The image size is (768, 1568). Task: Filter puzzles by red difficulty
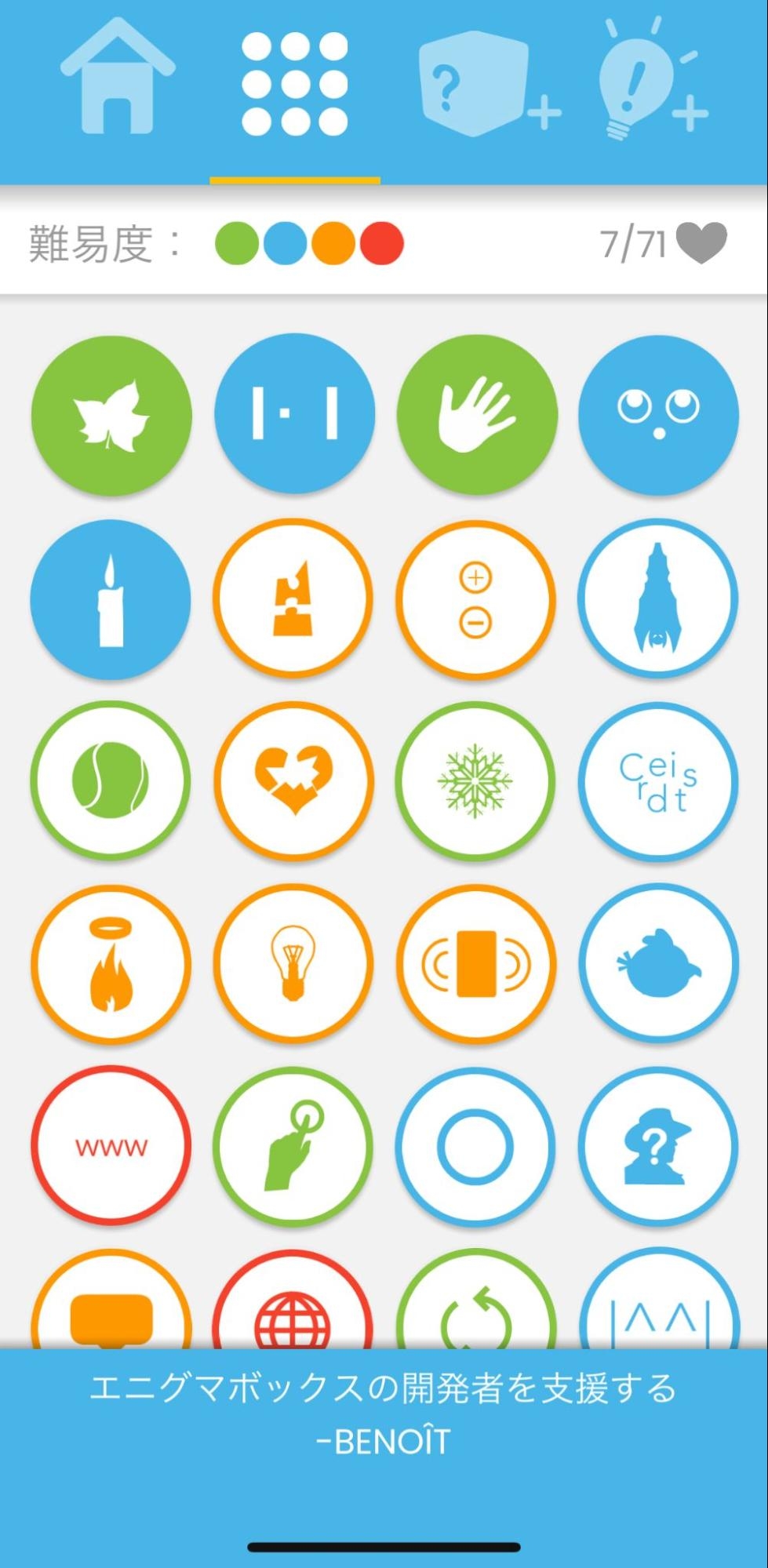382,243
